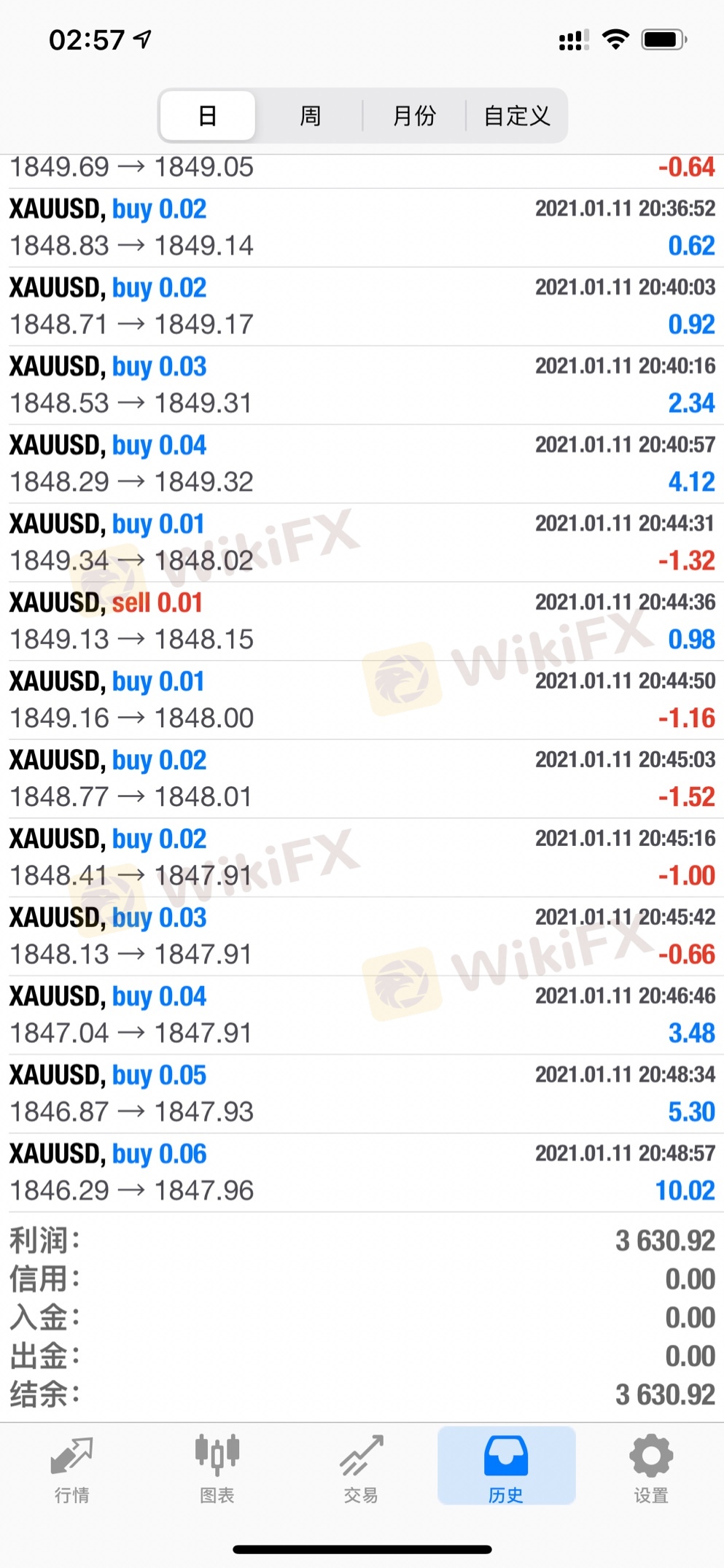Open the trade with -1.52 loss
The image size is (724, 1568).
362,779
